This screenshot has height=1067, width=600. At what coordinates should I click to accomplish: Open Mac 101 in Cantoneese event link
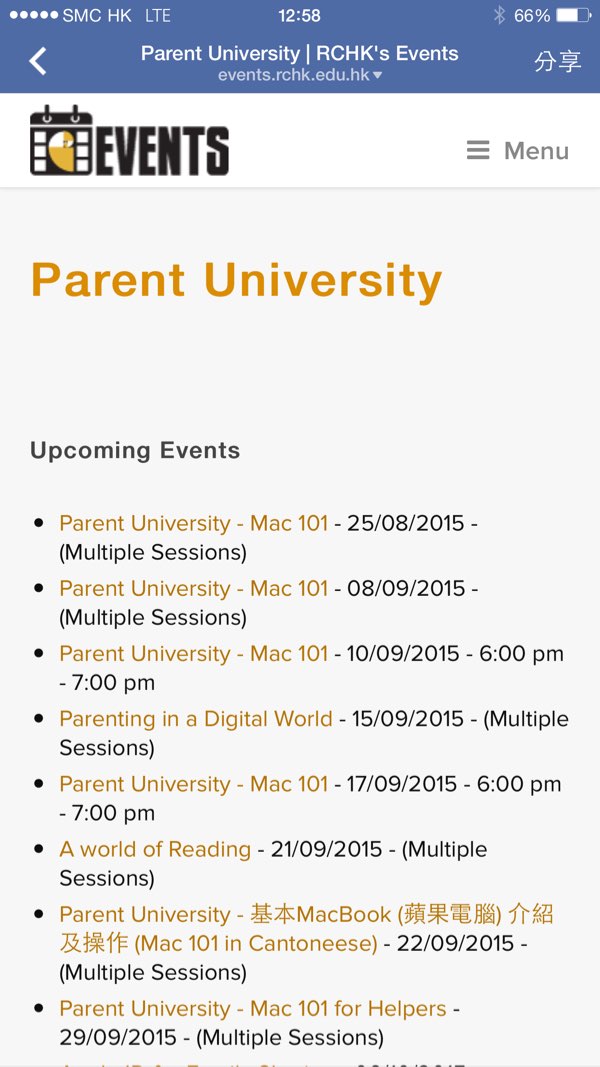(x=306, y=929)
